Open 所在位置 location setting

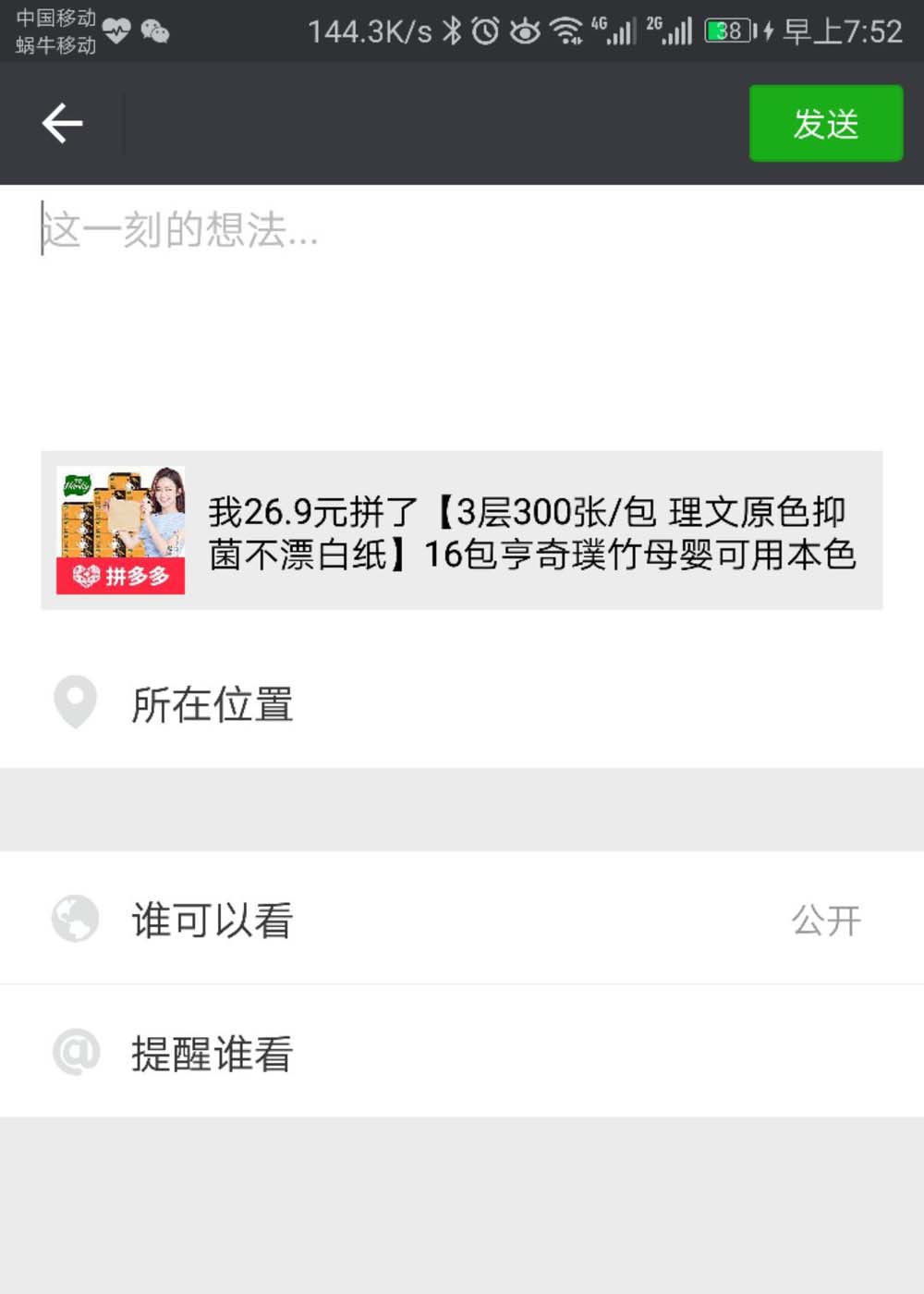(x=462, y=704)
